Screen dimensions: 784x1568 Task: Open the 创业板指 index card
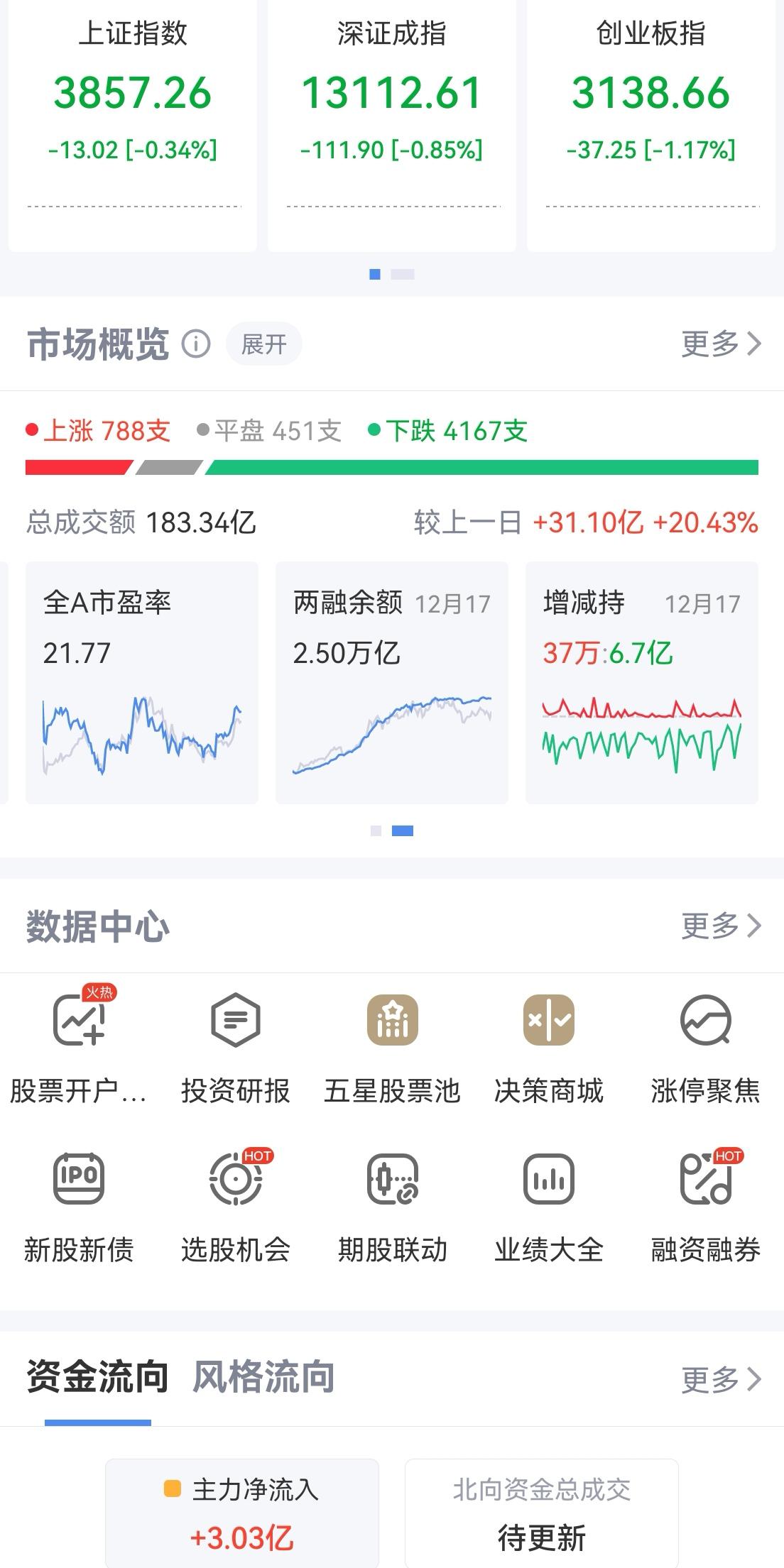(651, 126)
